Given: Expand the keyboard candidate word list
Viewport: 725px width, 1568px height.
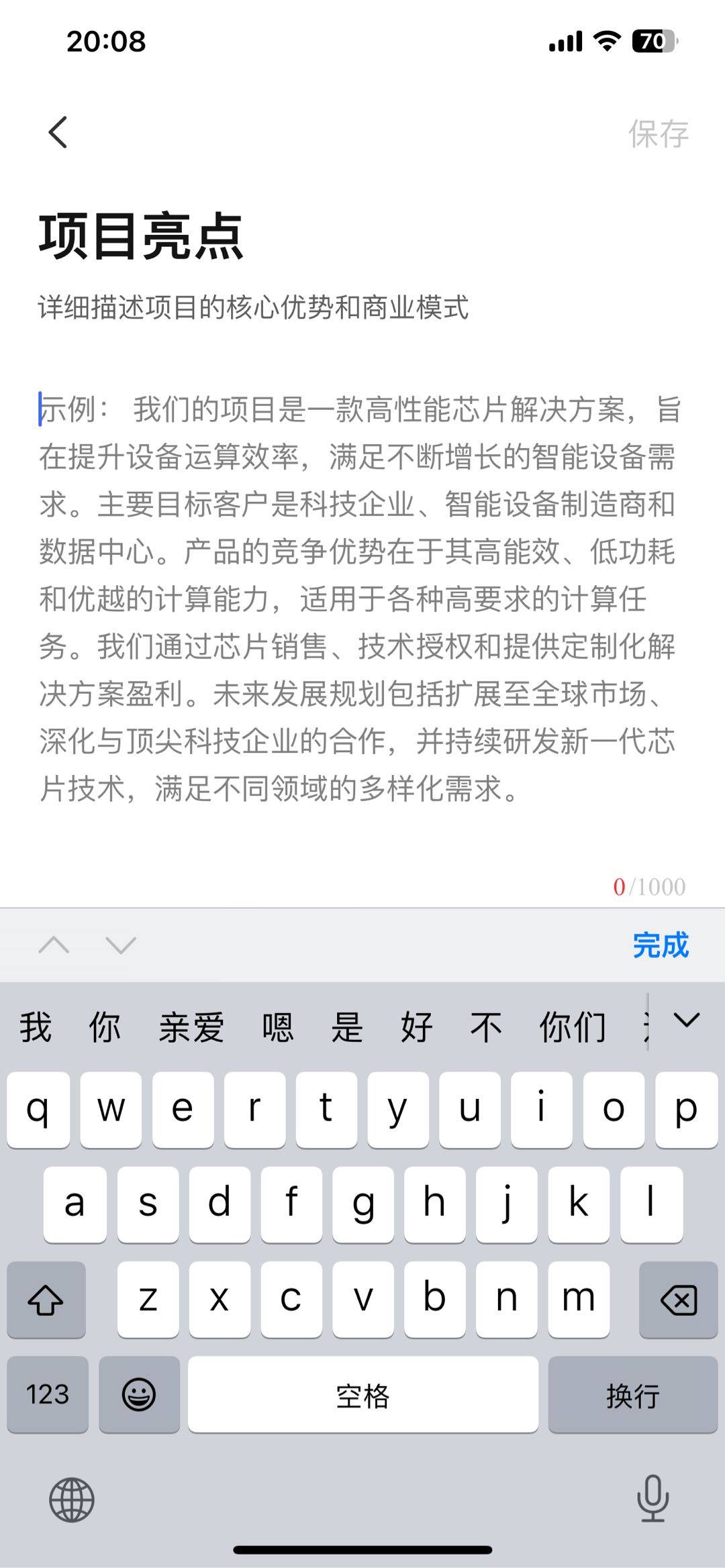Looking at the screenshot, I should point(686,1021).
